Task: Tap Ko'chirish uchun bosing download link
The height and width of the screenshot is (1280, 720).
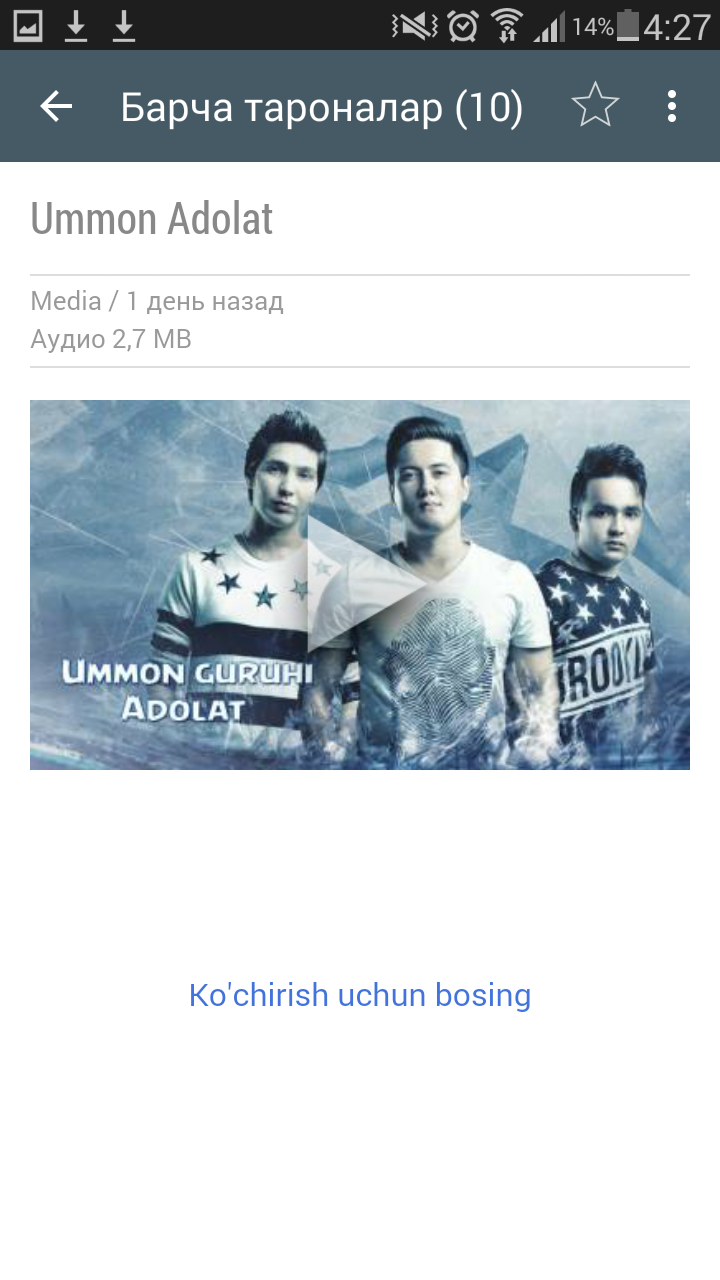Action: pyautogui.click(x=360, y=995)
